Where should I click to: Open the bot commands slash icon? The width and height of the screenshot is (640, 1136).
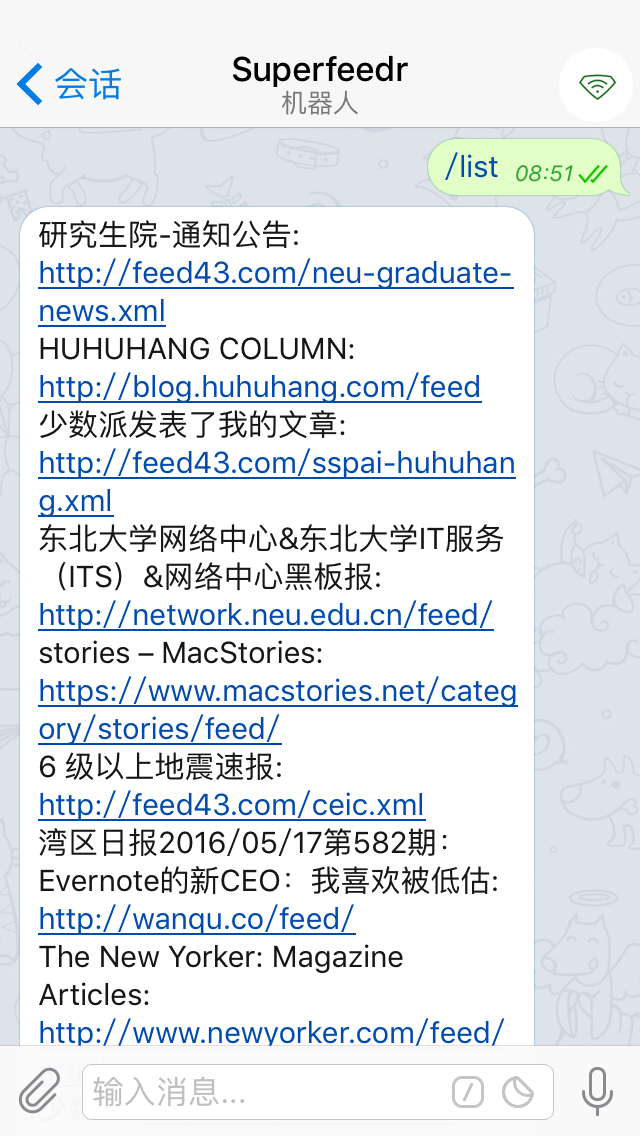pos(467,1092)
